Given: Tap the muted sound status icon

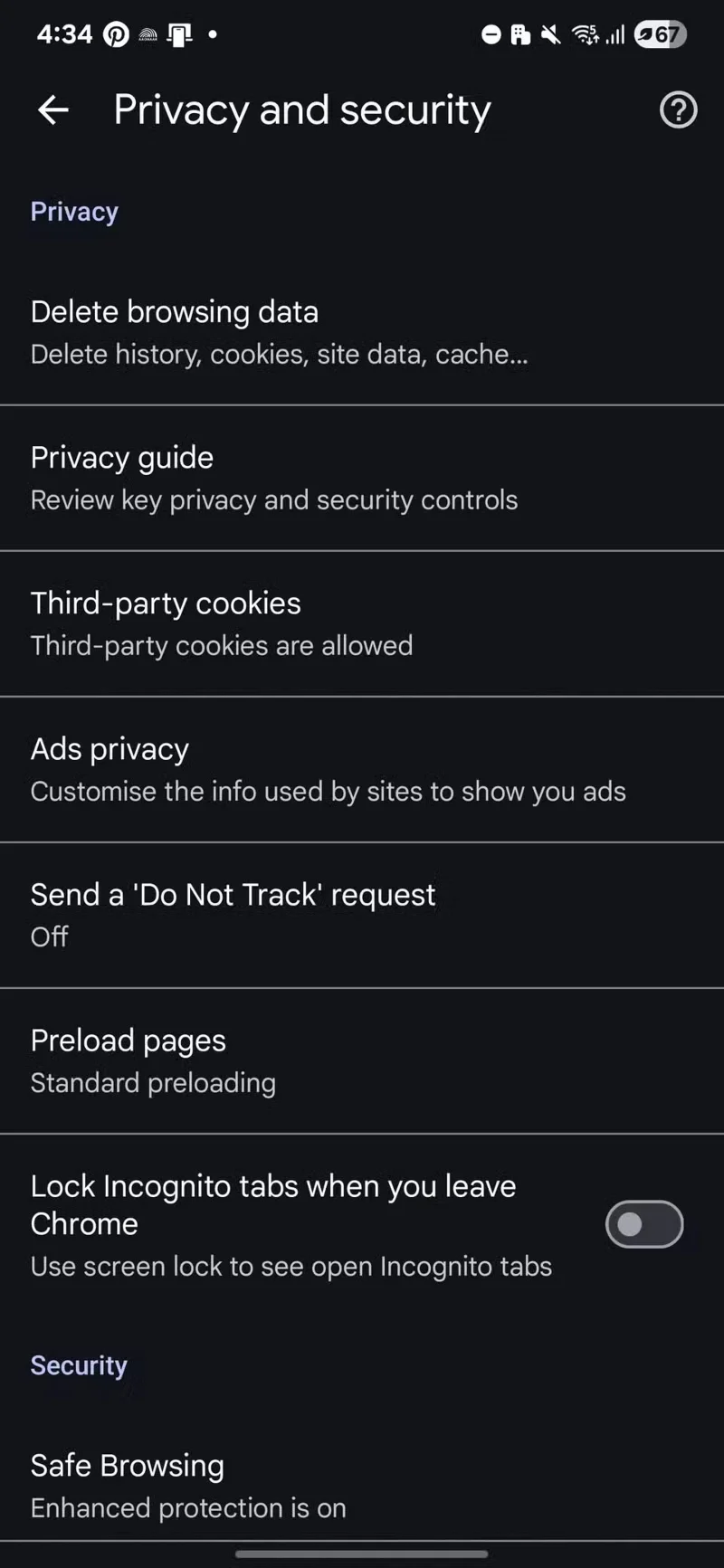Looking at the screenshot, I should pyautogui.click(x=550, y=33).
